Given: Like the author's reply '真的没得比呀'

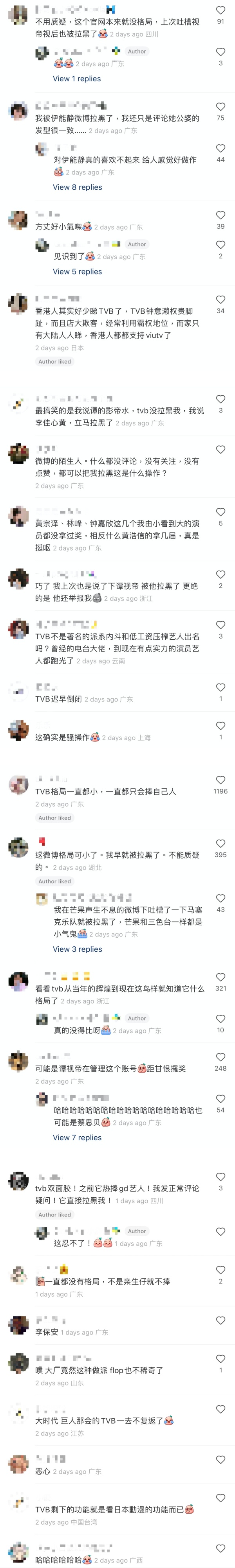Looking at the screenshot, I should point(221,1018).
